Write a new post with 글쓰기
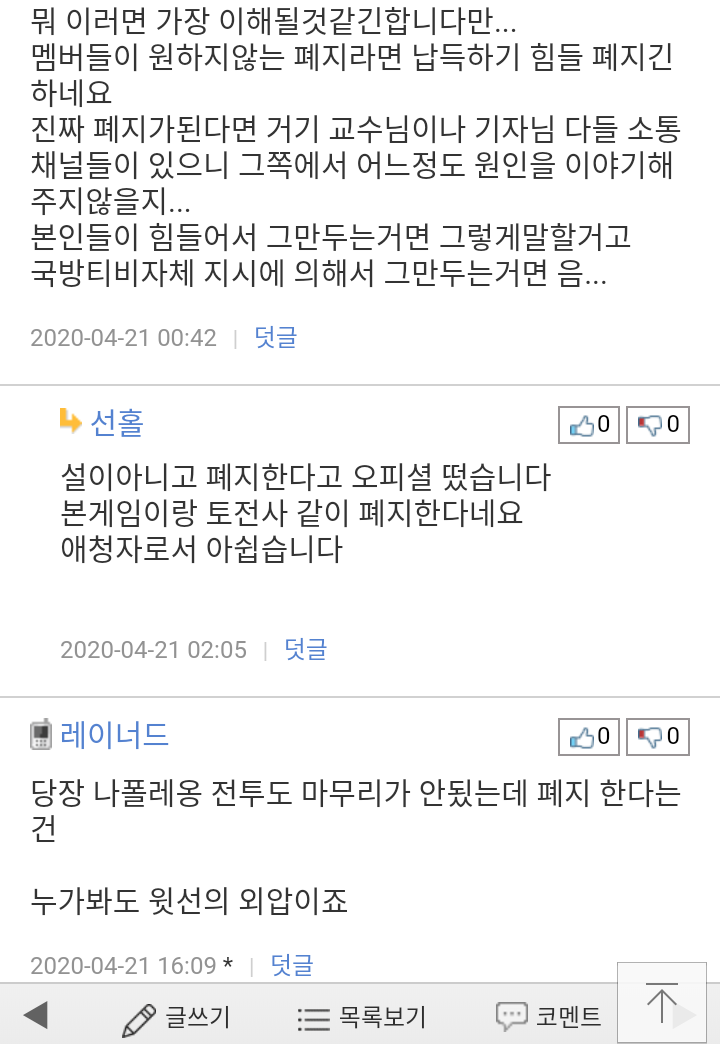 (176, 1017)
